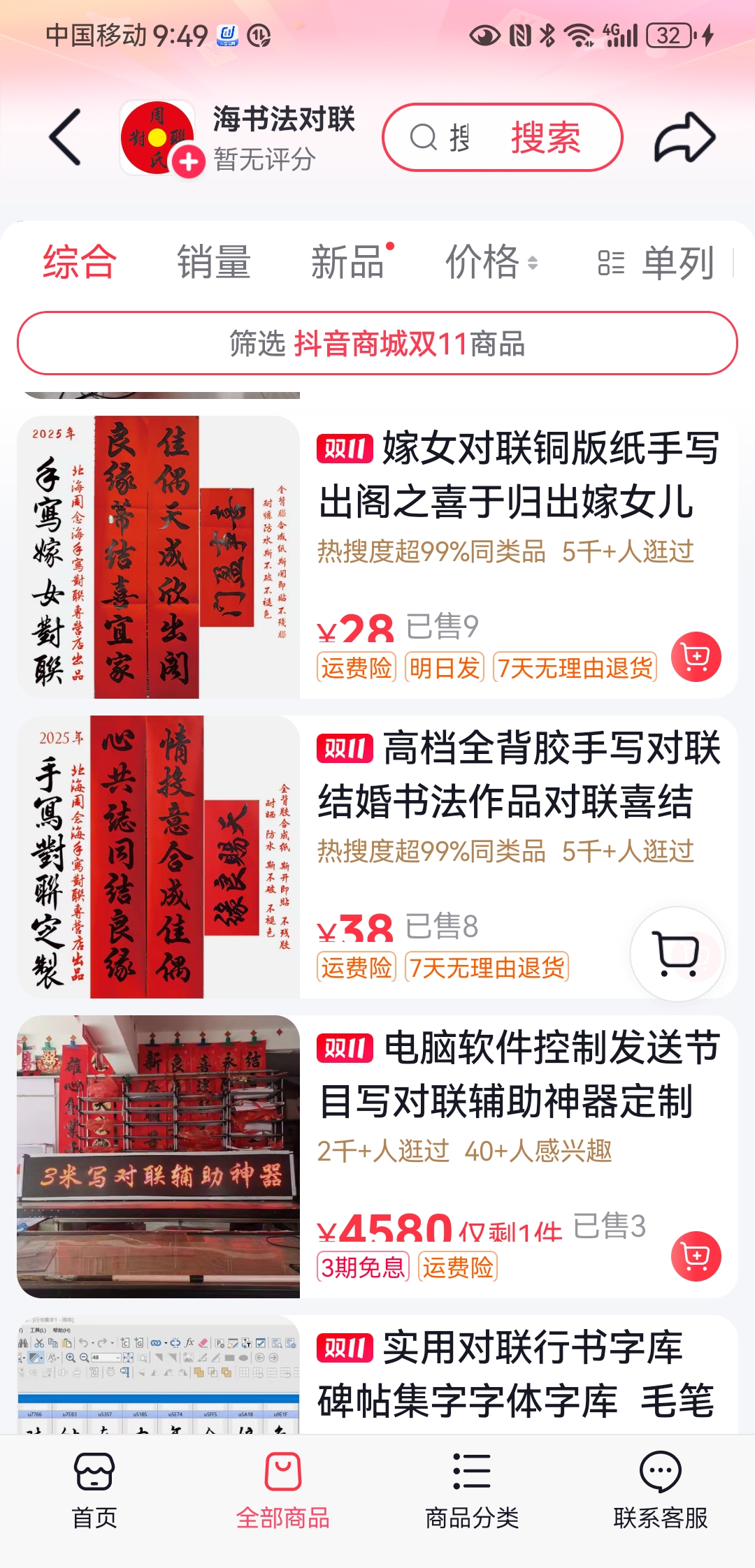
Task: Tap the red 搜索 button
Action: (x=545, y=137)
